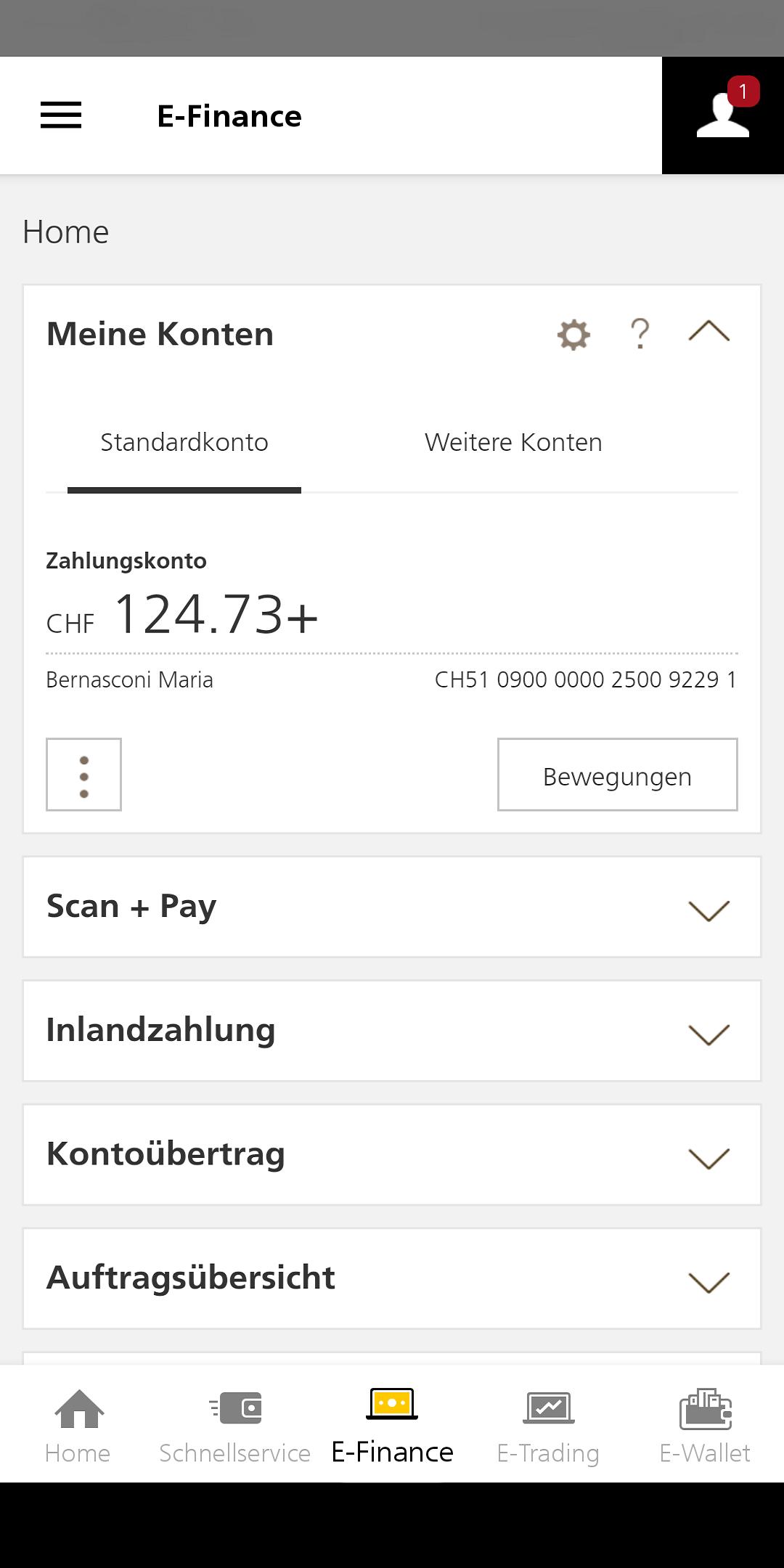Go to Home in bottom navigation
Screen dimensions: 784x1568
[x=78, y=1425]
